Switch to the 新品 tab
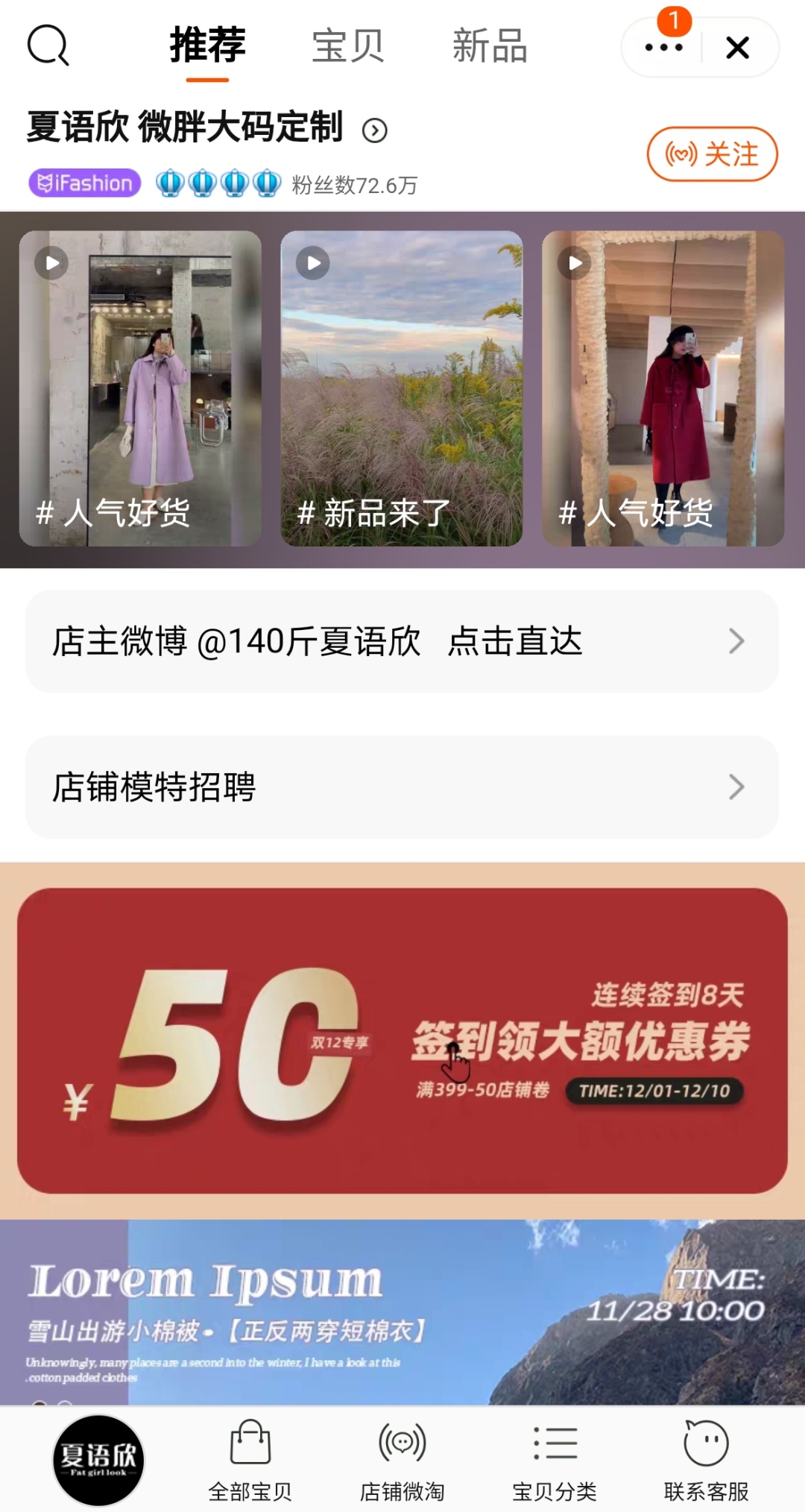Viewport: 805px width, 1512px height. tap(489, 46)
